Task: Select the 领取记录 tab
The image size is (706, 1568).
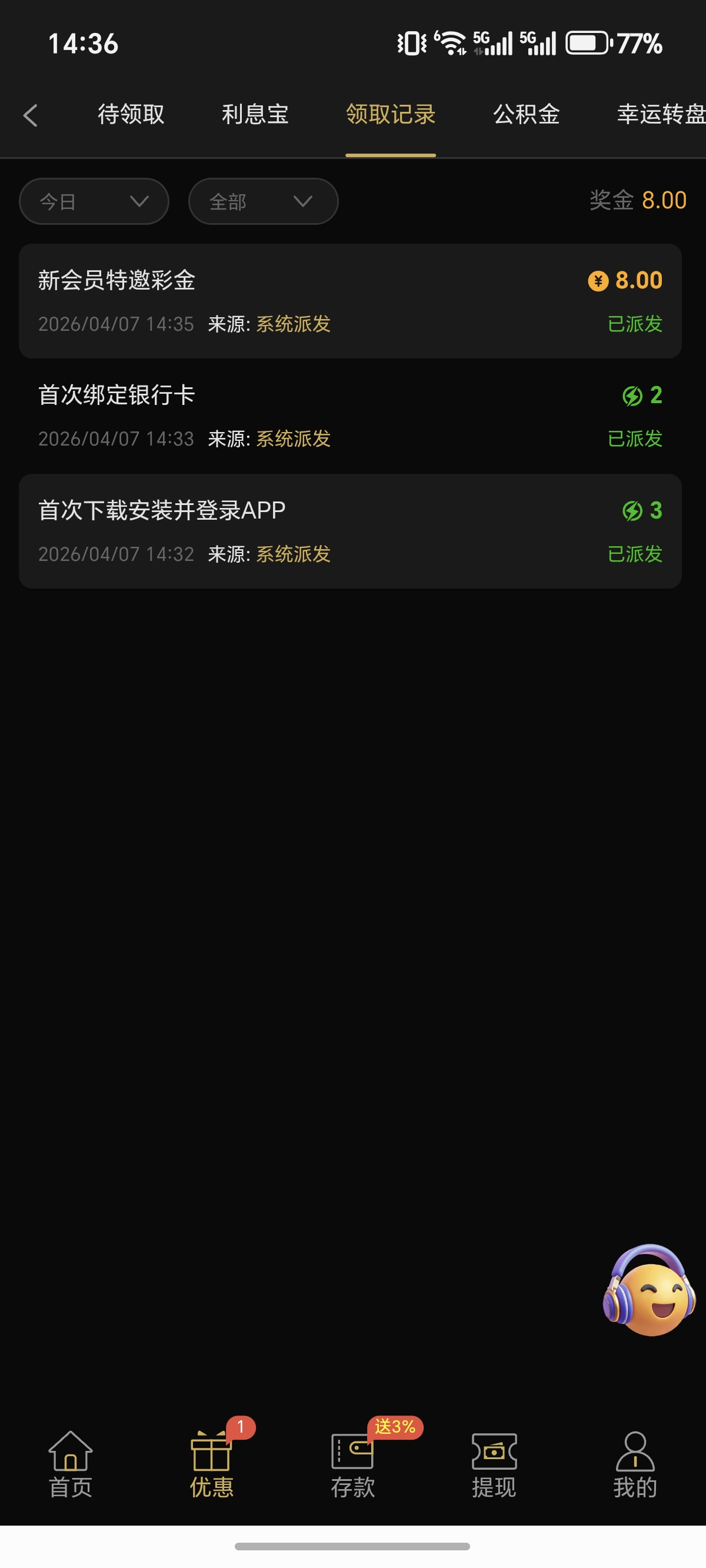Action: tap(391, 114)
